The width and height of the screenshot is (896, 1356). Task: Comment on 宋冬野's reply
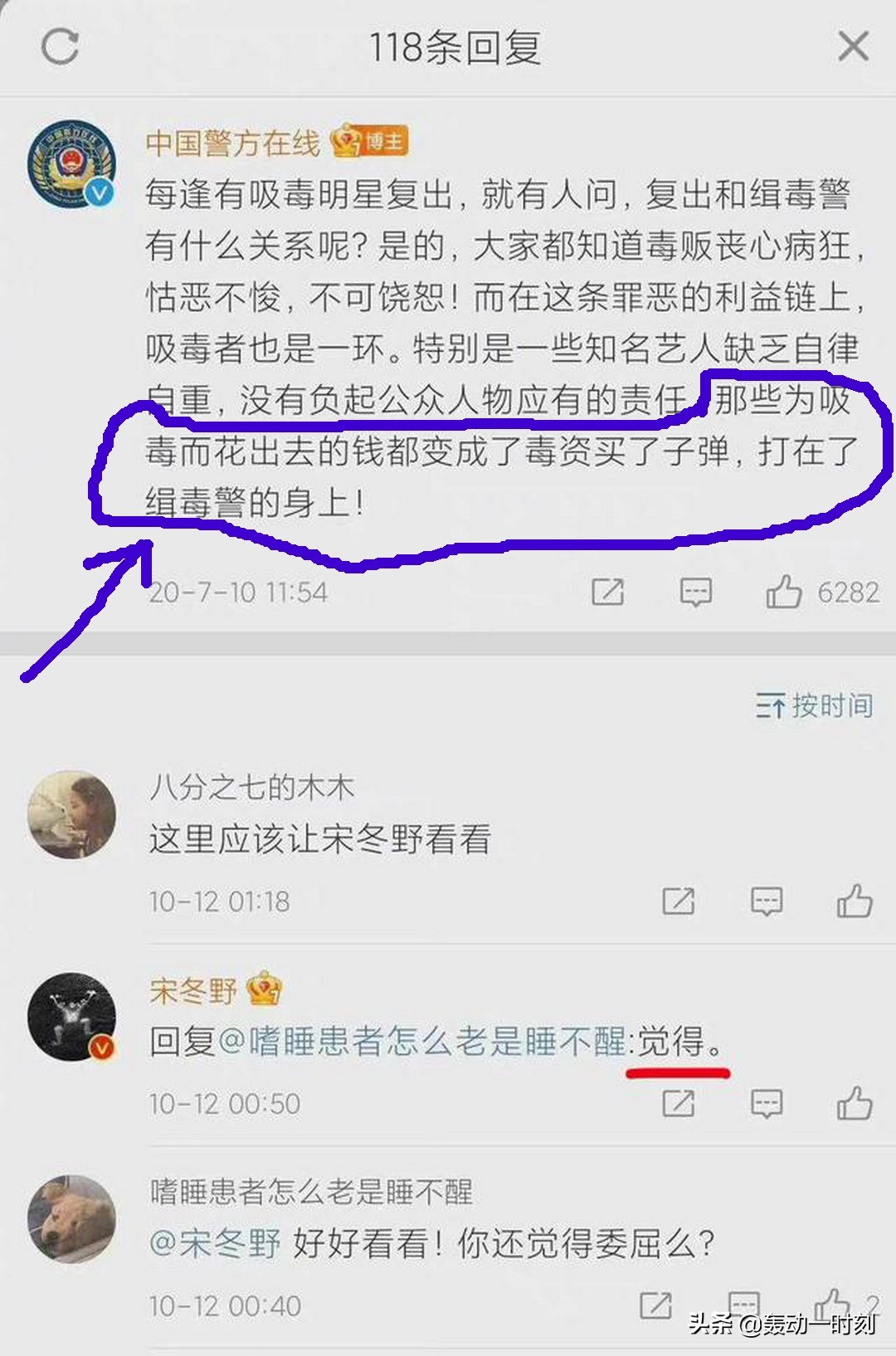click(766, 1104)
